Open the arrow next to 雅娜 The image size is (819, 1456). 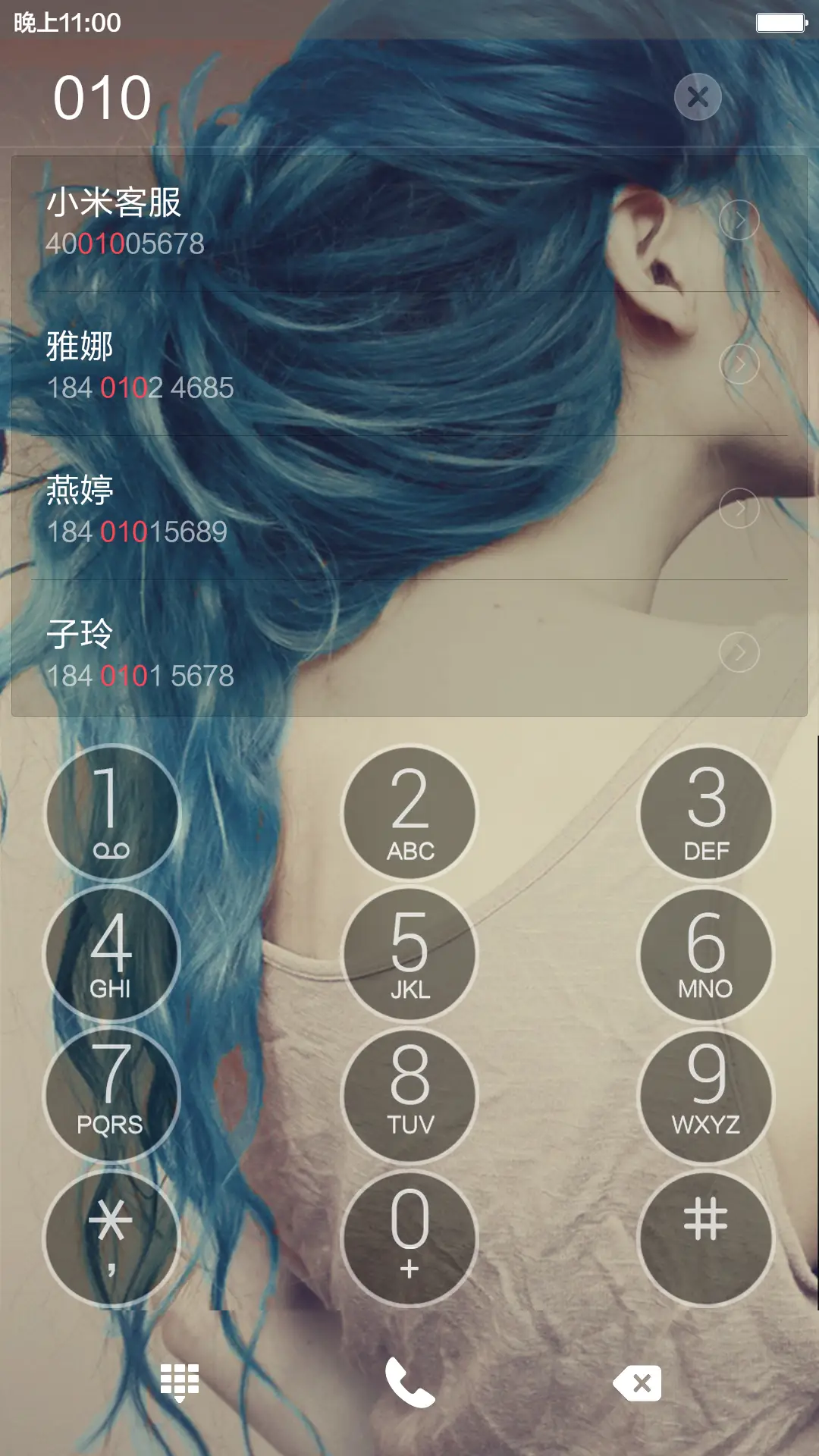pos(741,364)
